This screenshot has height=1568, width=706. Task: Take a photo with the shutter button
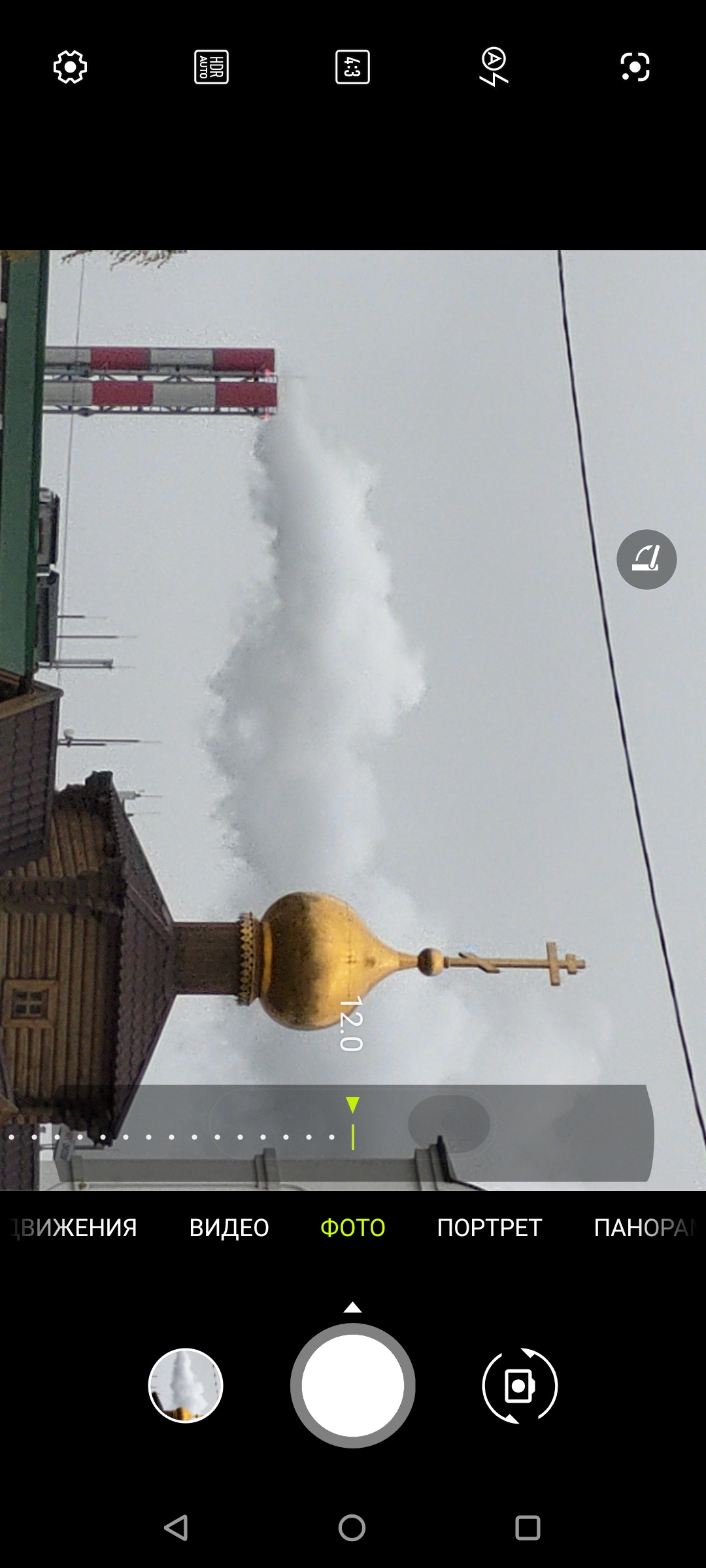click(352, 1385)
